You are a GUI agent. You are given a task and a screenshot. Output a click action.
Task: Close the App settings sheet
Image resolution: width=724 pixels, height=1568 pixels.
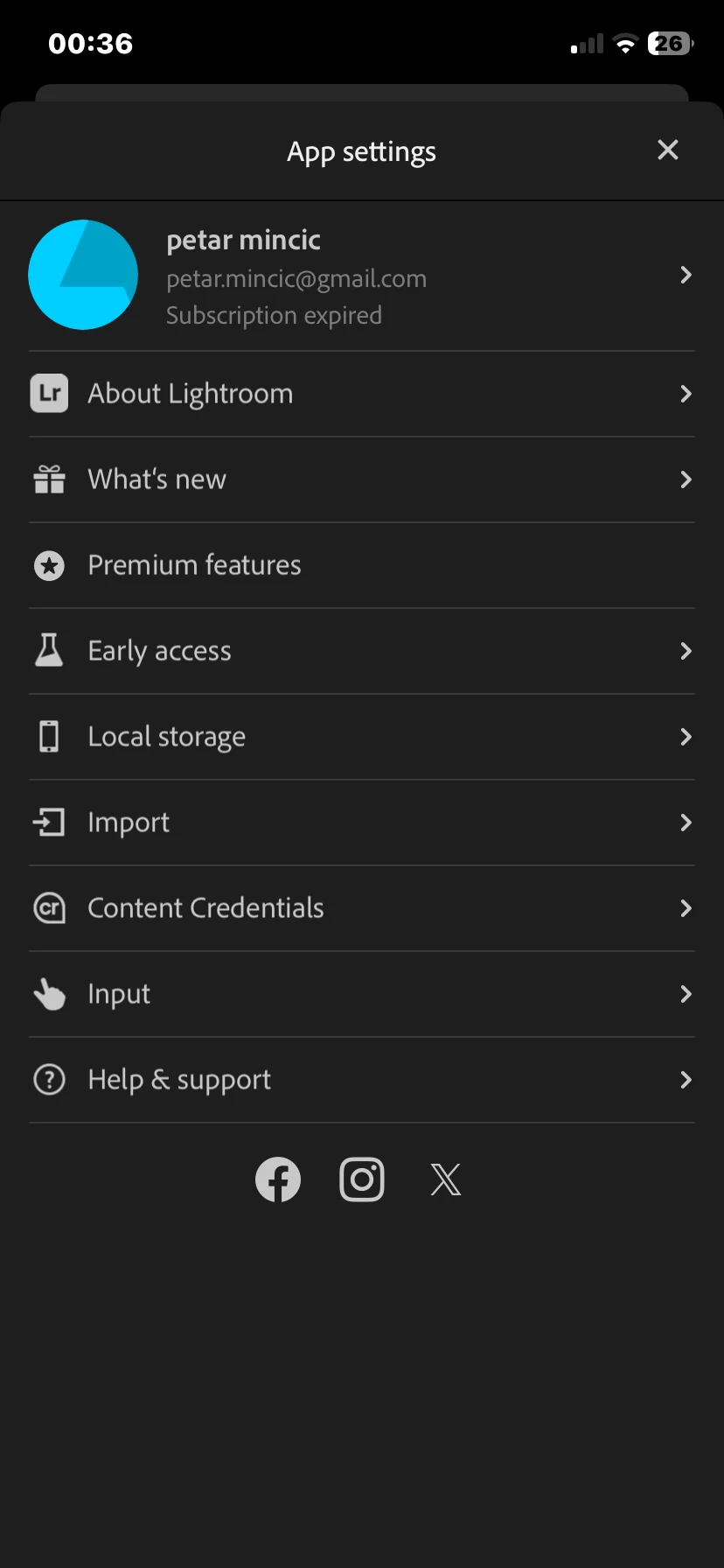click(668, 150)
